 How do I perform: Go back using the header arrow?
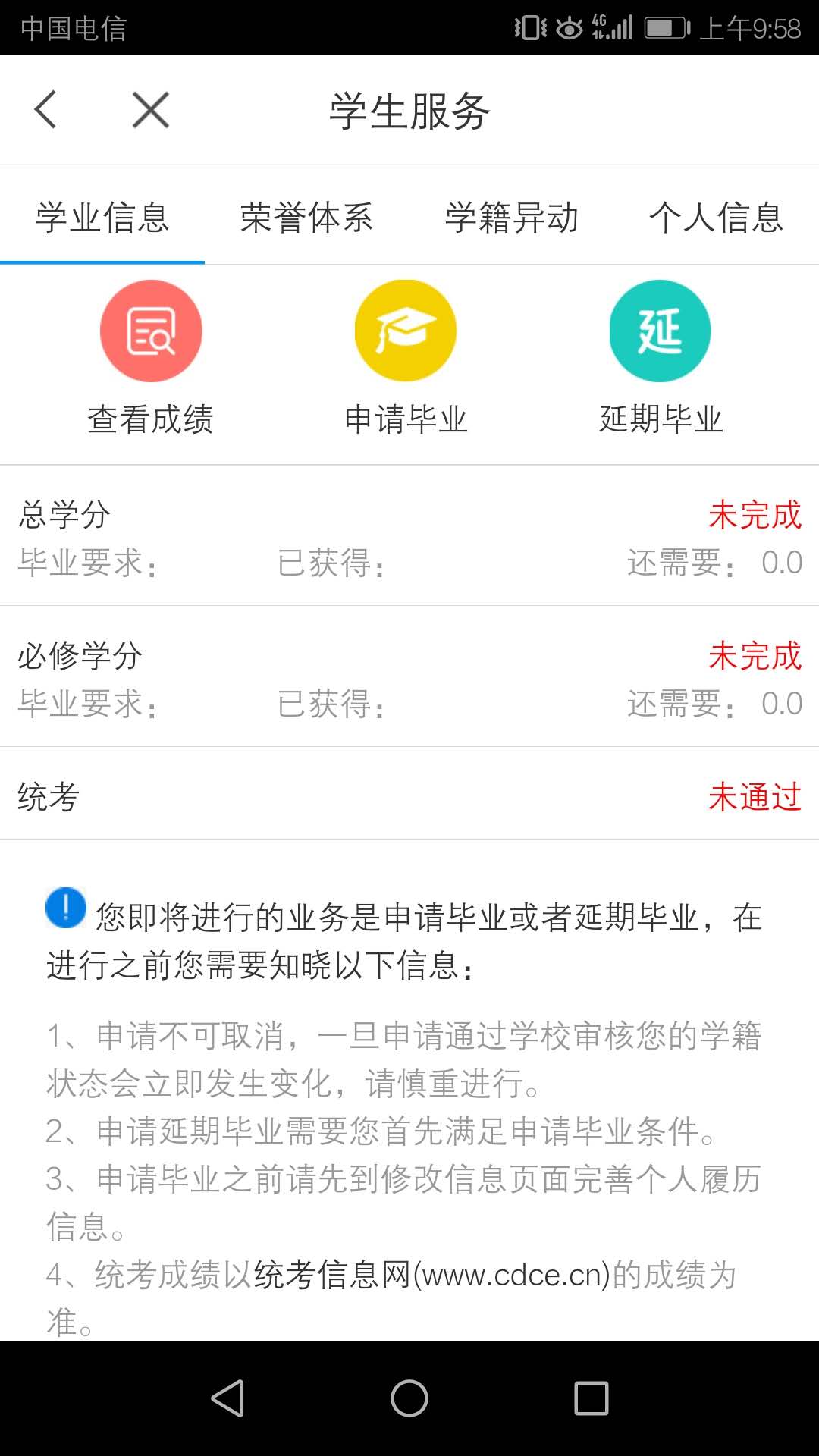(45, 110)
